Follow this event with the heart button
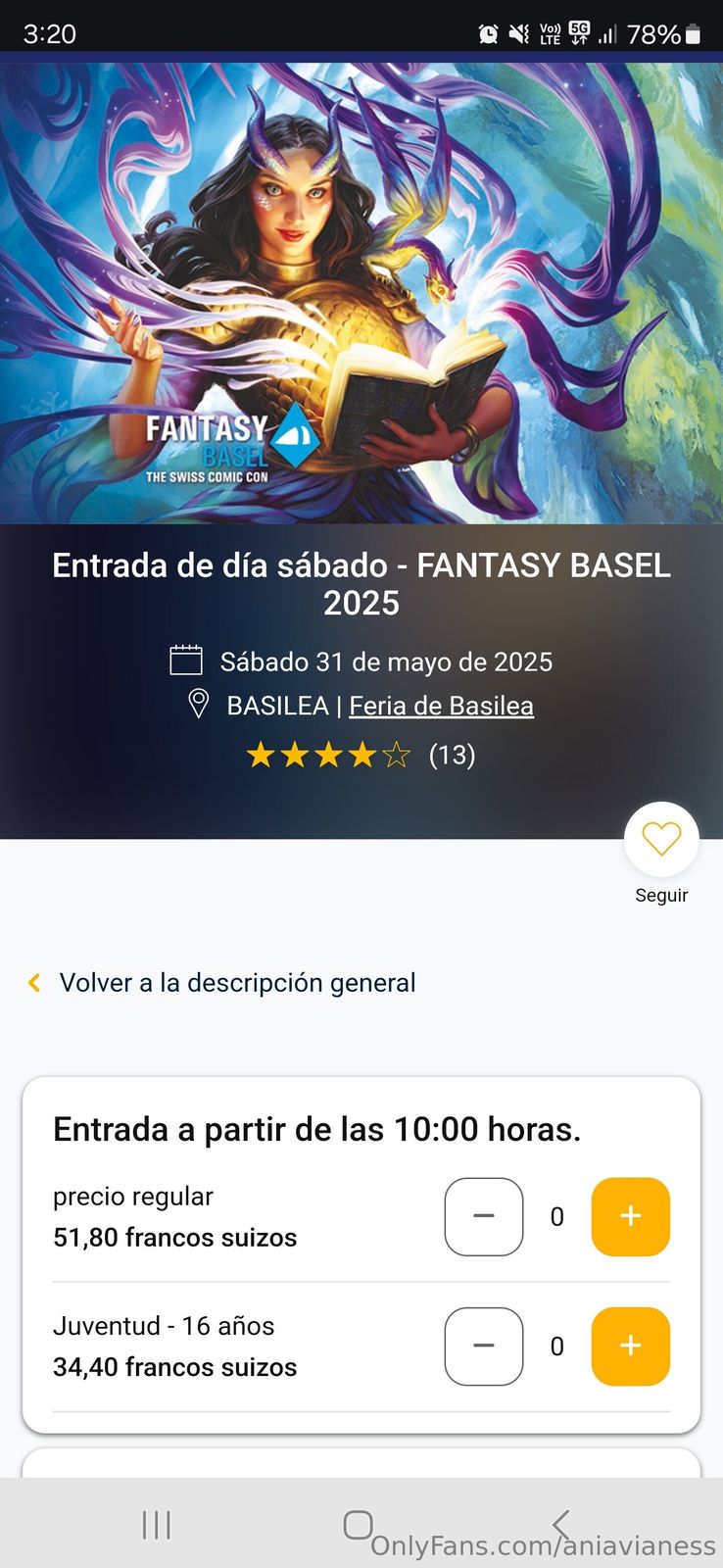Image resolution: width=723 pixels, height=1568 pixels. (661, 839)
